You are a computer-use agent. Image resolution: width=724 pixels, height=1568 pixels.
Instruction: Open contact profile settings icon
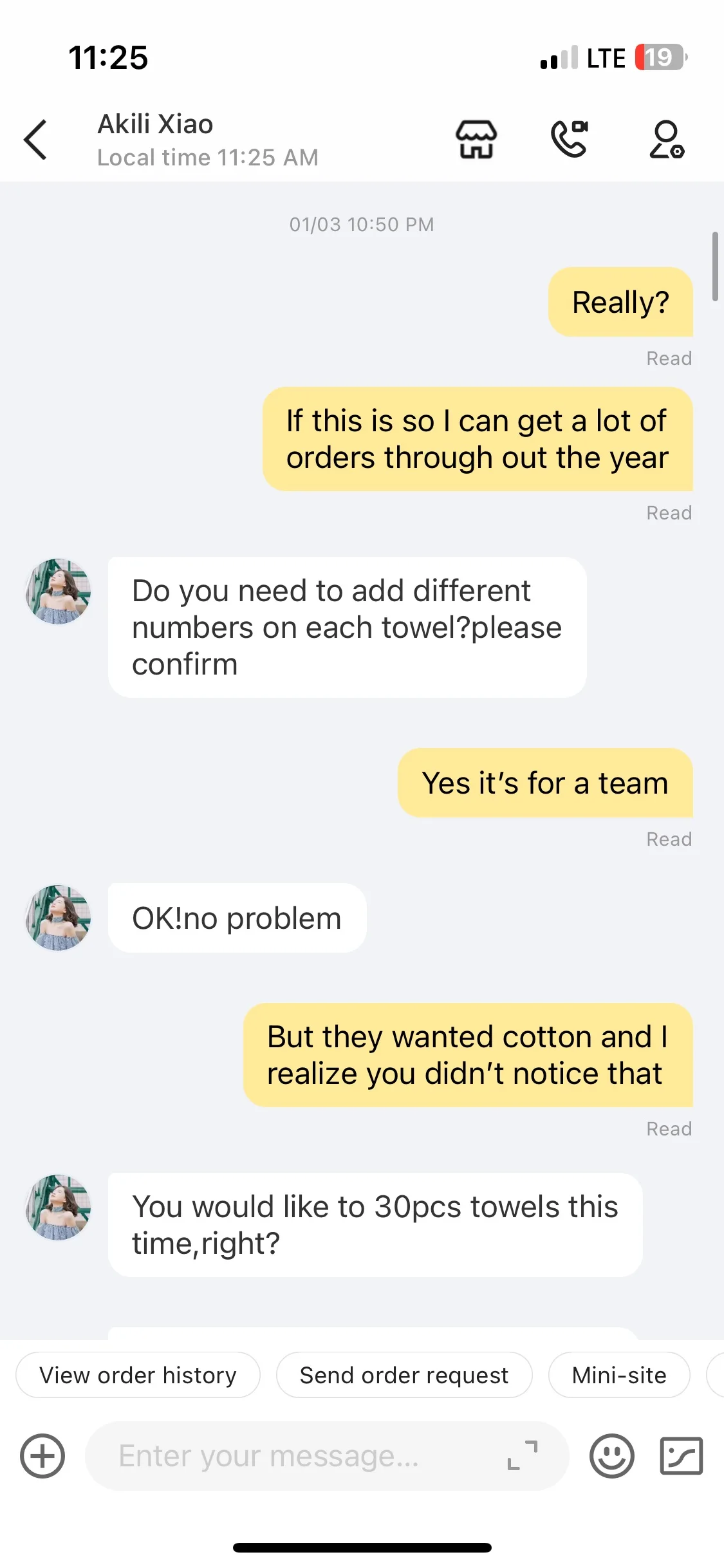coord(667,139)
